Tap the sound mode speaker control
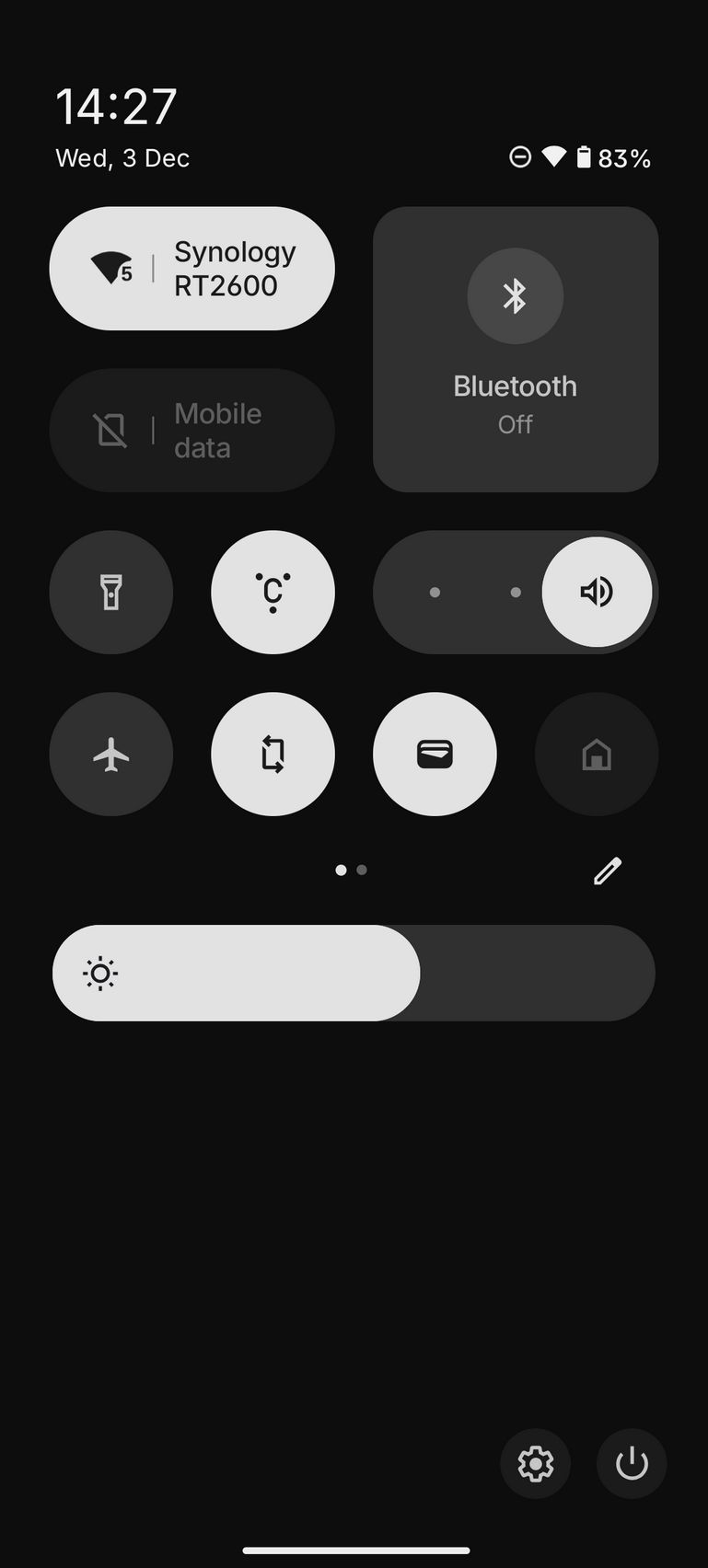The height and width of the screenshot is (1568, 708). tap(597, 593)
